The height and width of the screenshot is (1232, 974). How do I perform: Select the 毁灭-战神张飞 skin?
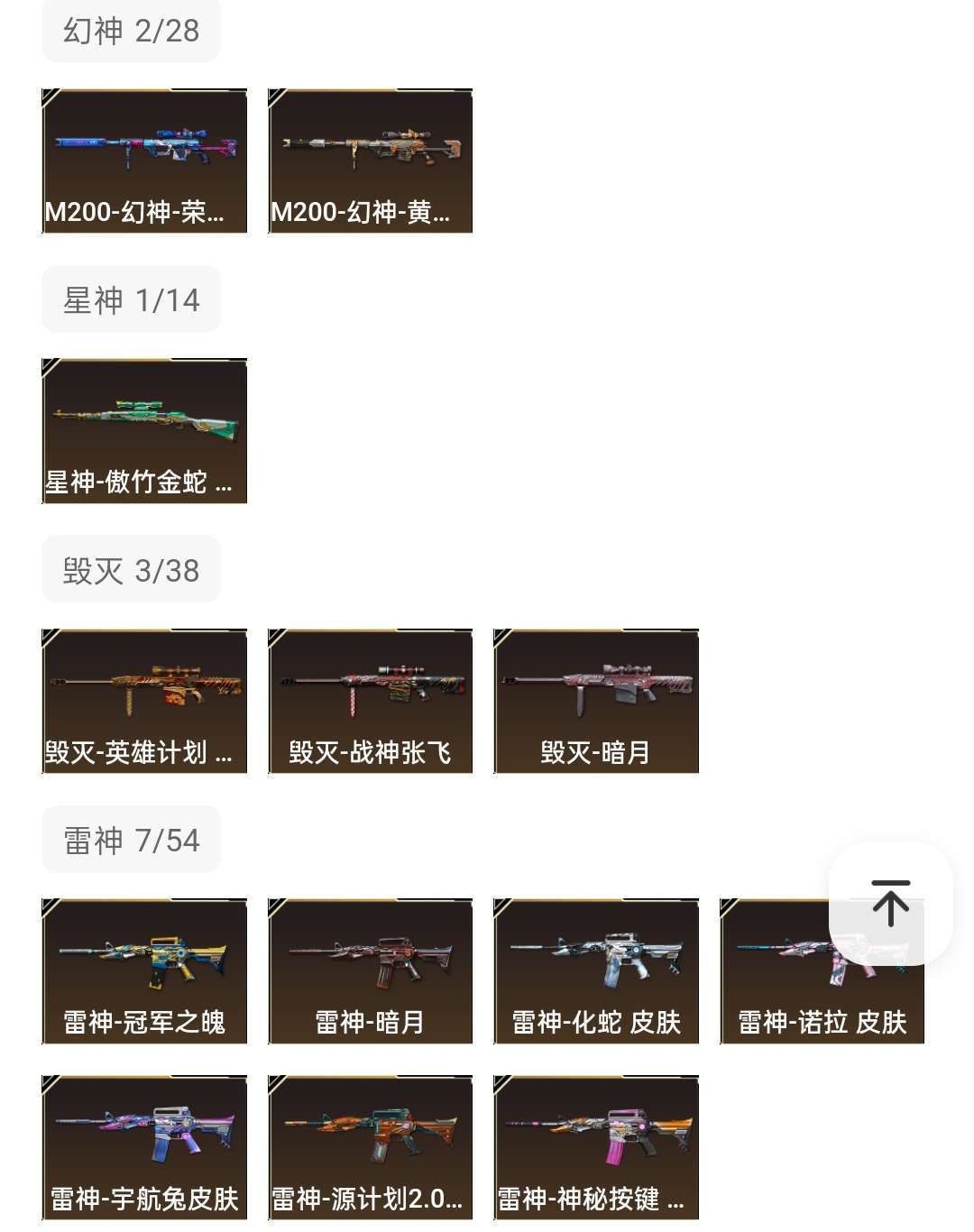pos(370,702)
